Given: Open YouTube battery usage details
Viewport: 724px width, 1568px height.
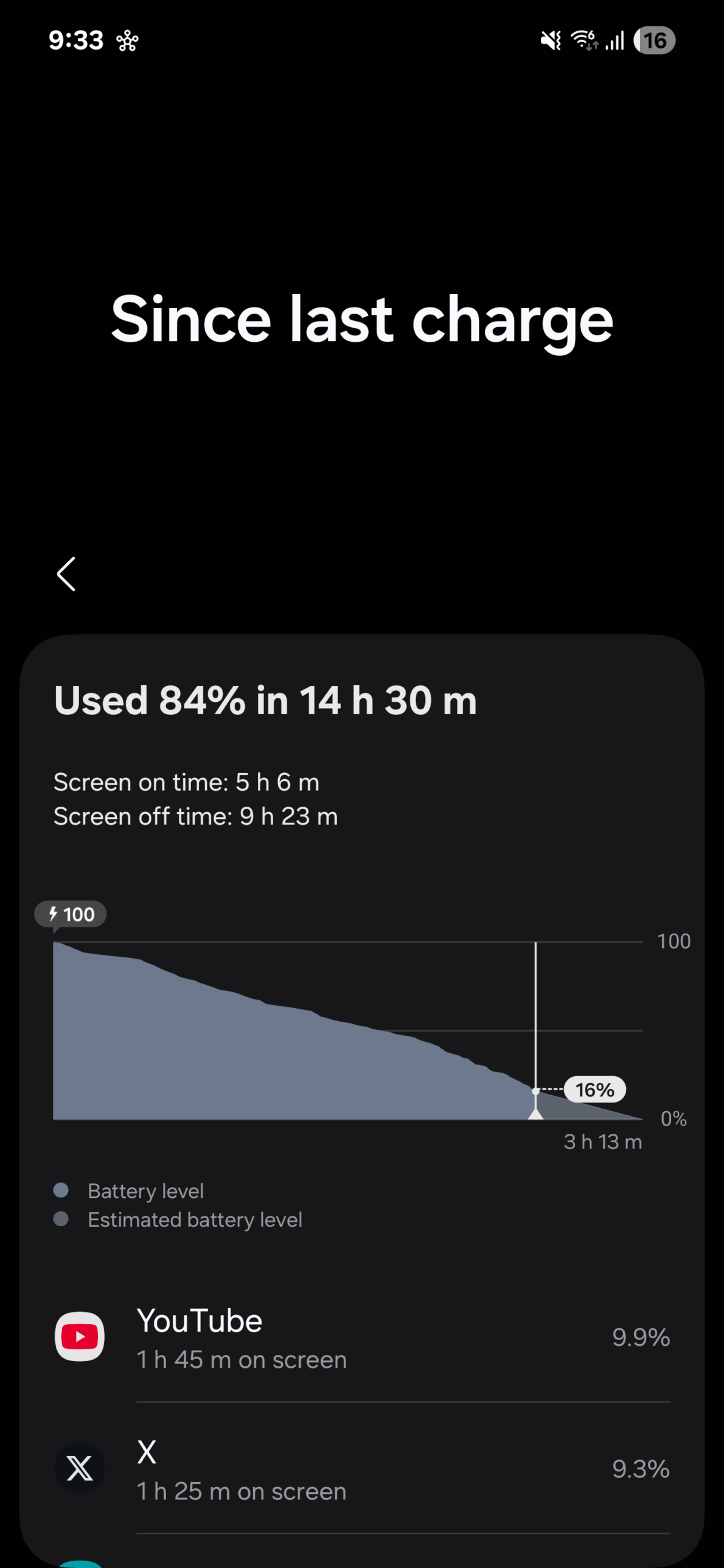Looking at the screenshot, I should click(x=361, y=1337).
